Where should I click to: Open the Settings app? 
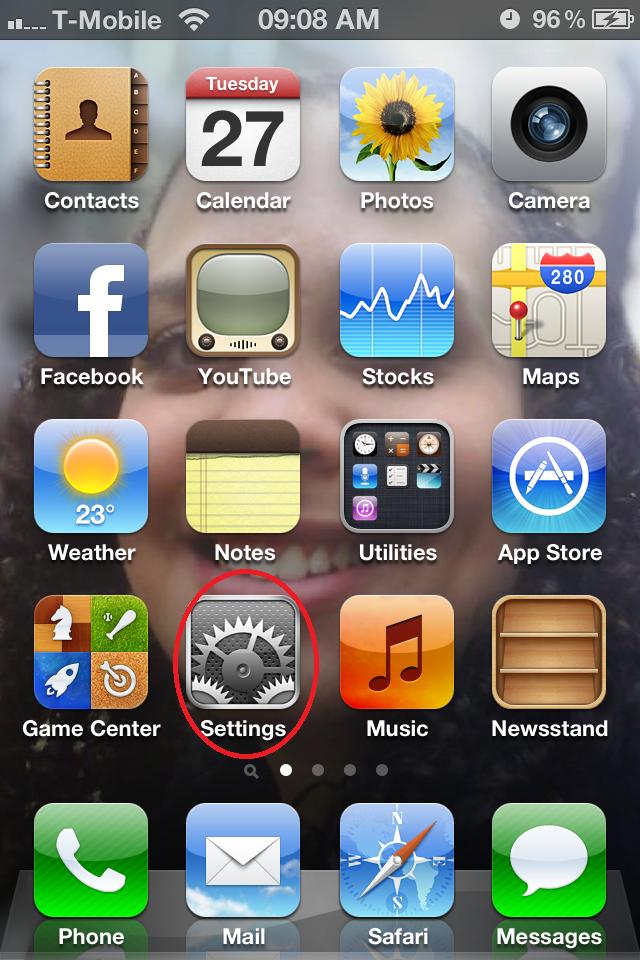point(243,652)
